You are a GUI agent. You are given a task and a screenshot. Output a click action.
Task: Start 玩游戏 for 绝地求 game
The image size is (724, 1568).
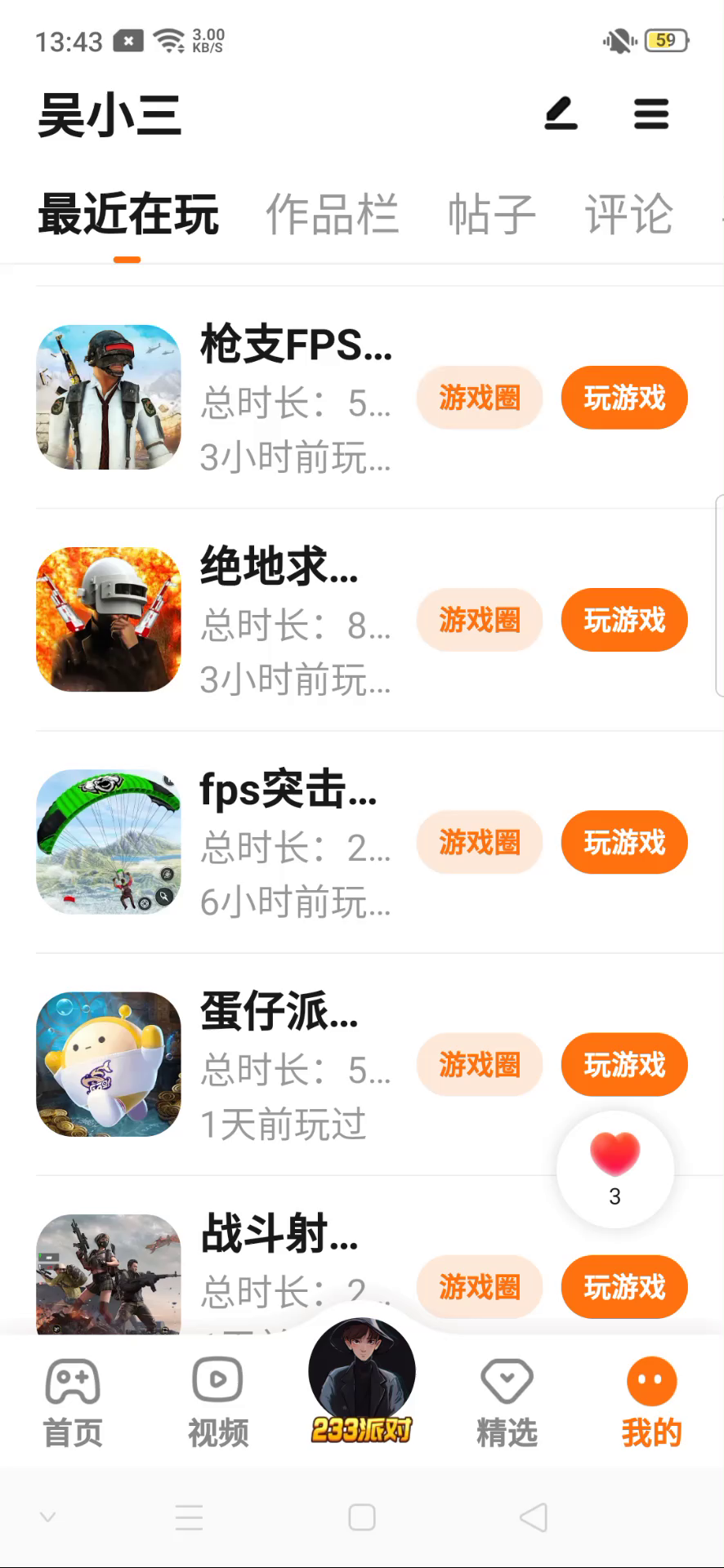pos(624,620)
